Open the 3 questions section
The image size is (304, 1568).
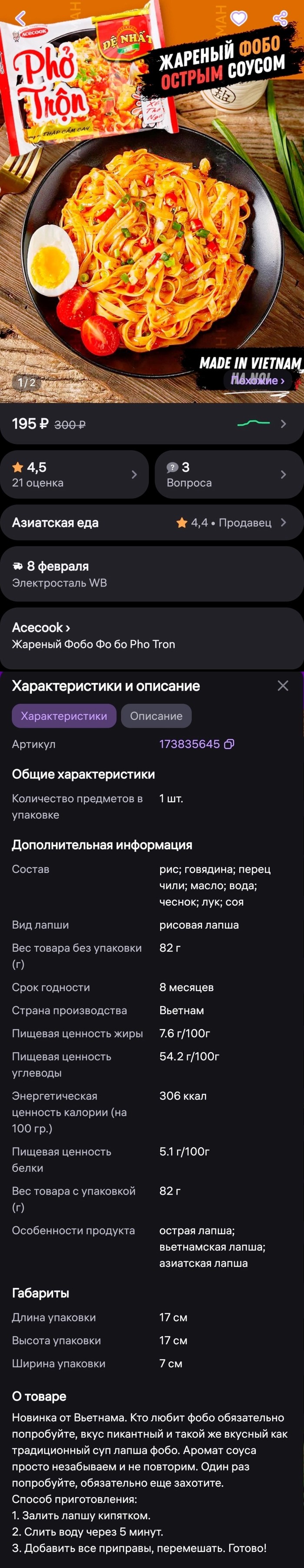point(229,474)
